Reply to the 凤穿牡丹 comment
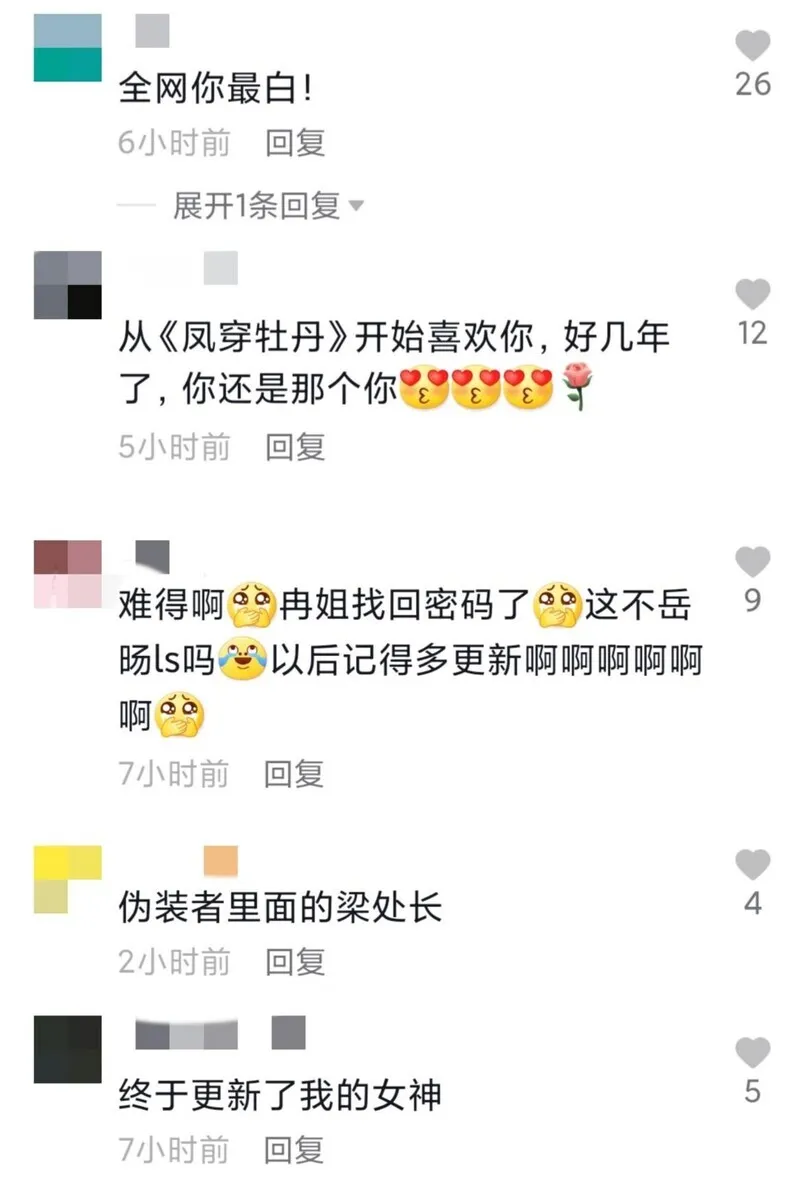 (x=295, y=446)
